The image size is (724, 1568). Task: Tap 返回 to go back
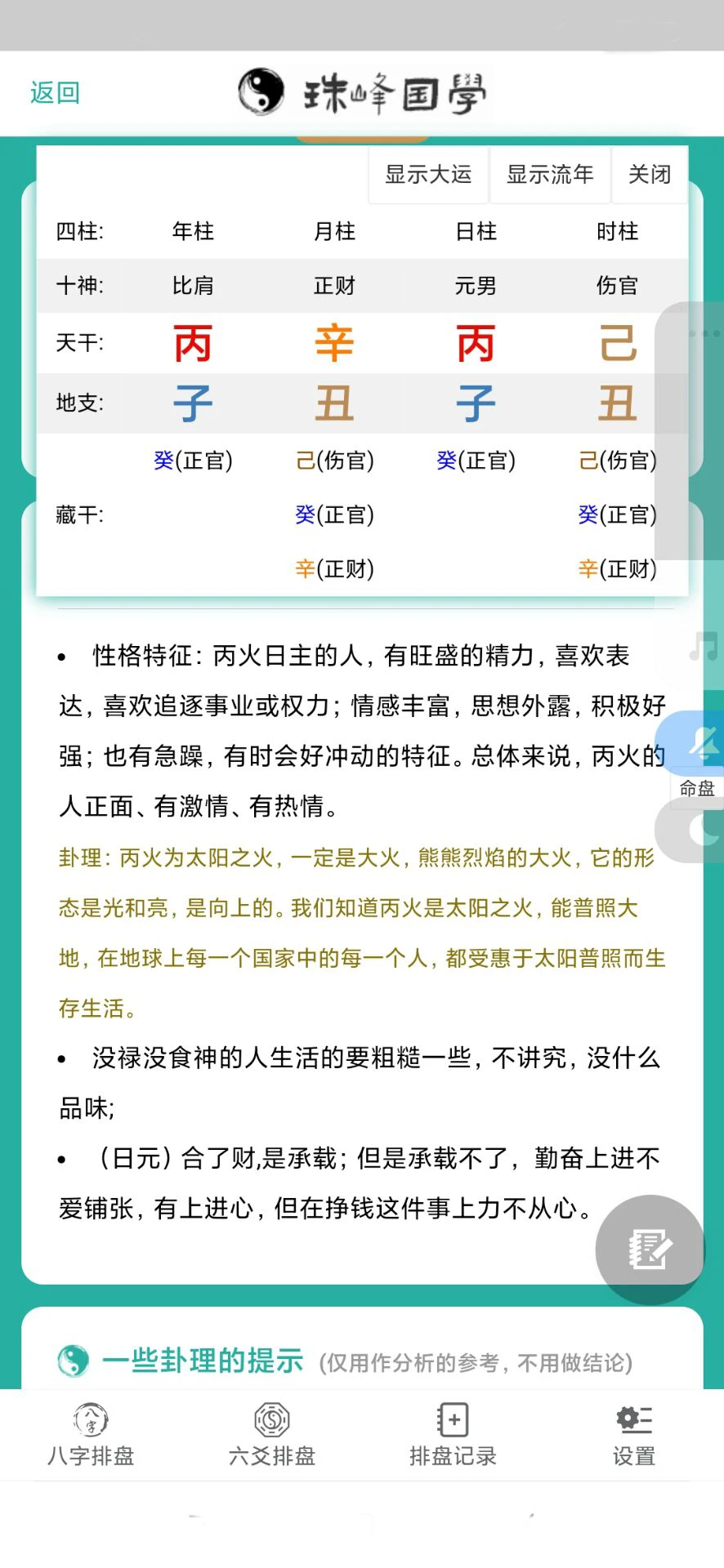55,92
